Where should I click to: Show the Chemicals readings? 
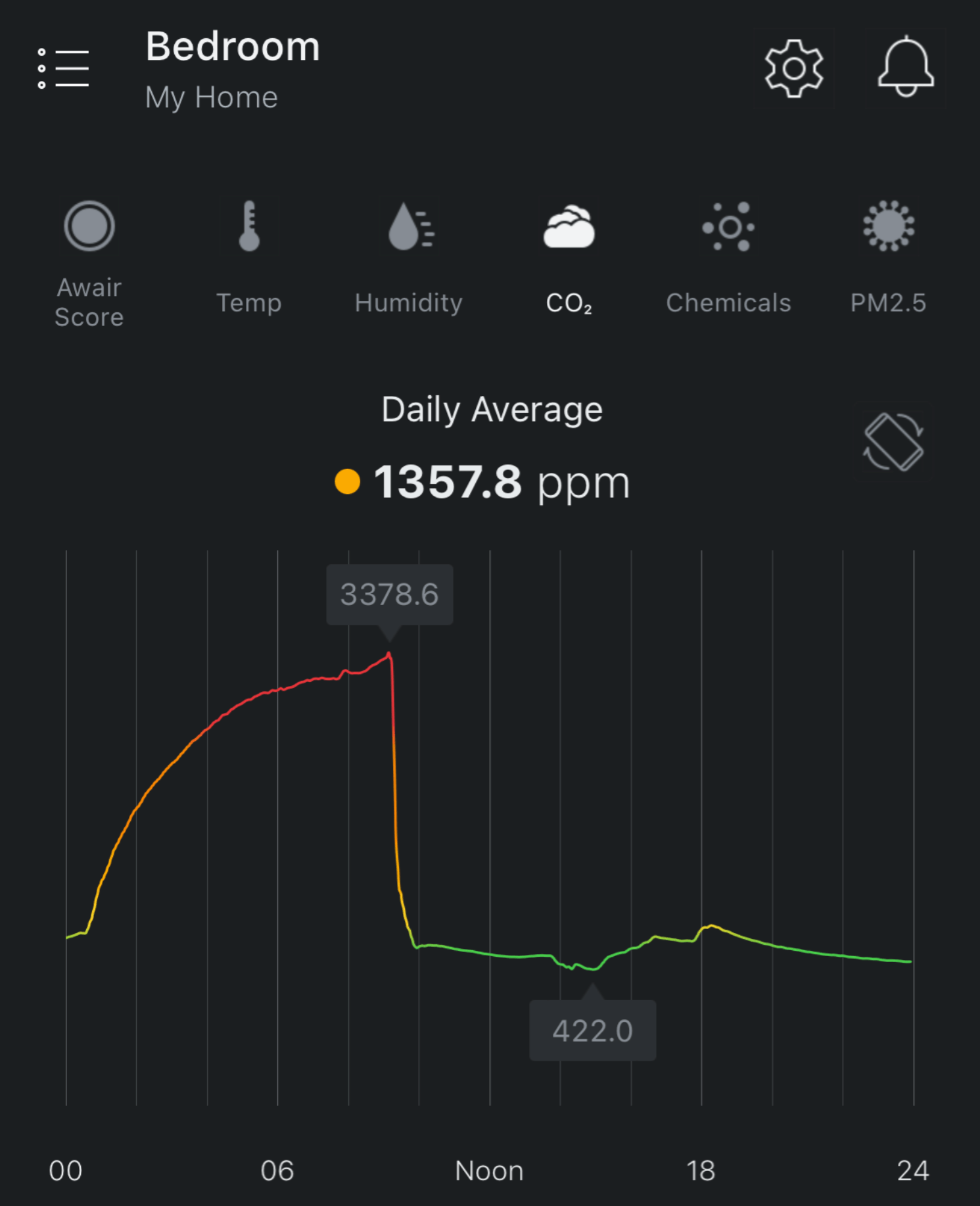pos(728,256)
